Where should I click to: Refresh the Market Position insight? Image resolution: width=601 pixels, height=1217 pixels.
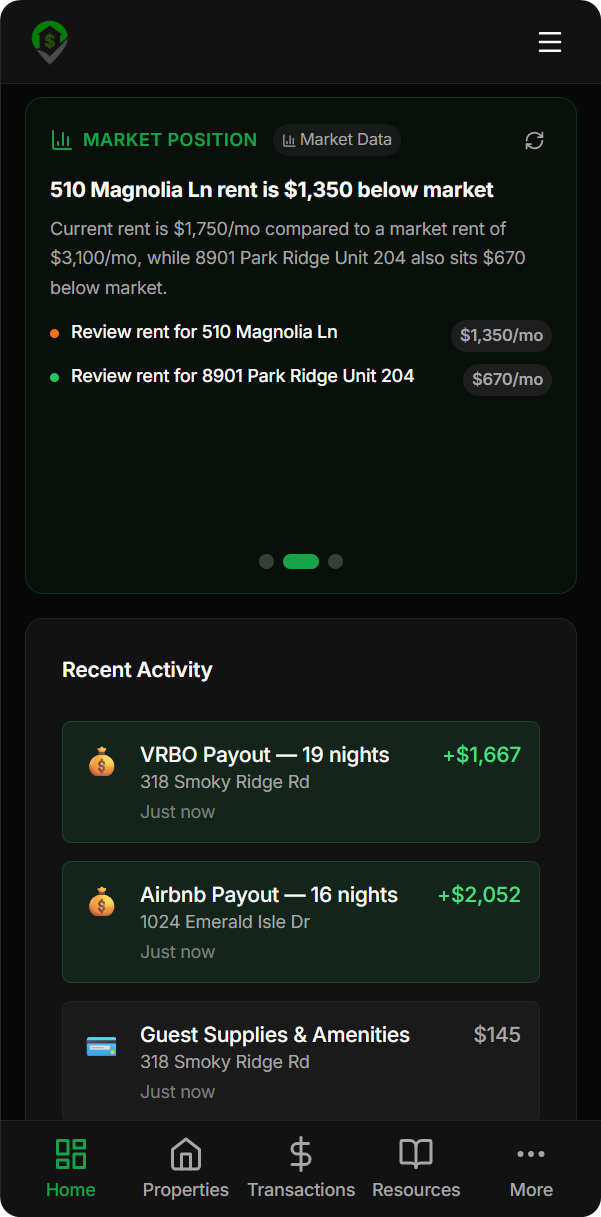tap(535, 141)
